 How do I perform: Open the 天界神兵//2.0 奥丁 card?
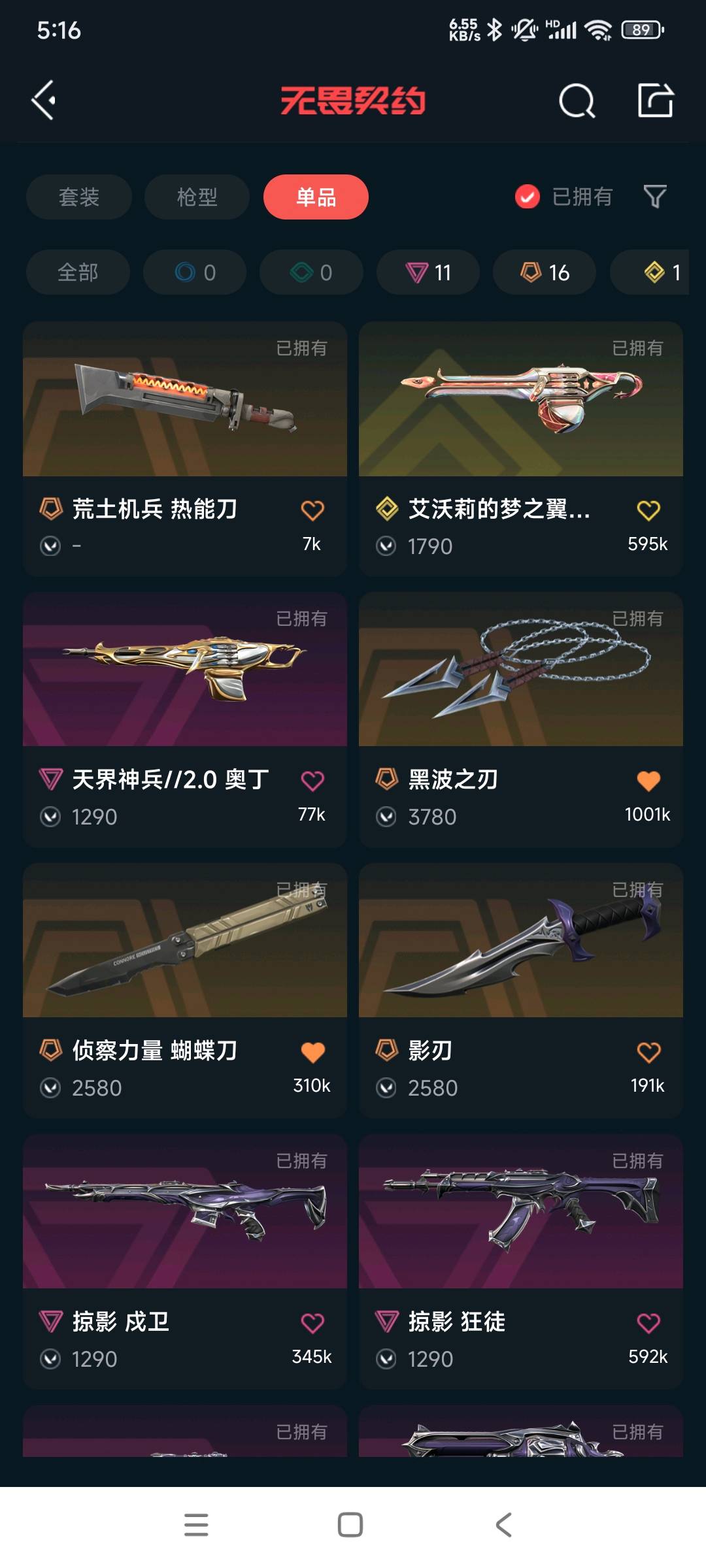pos(185,719)
